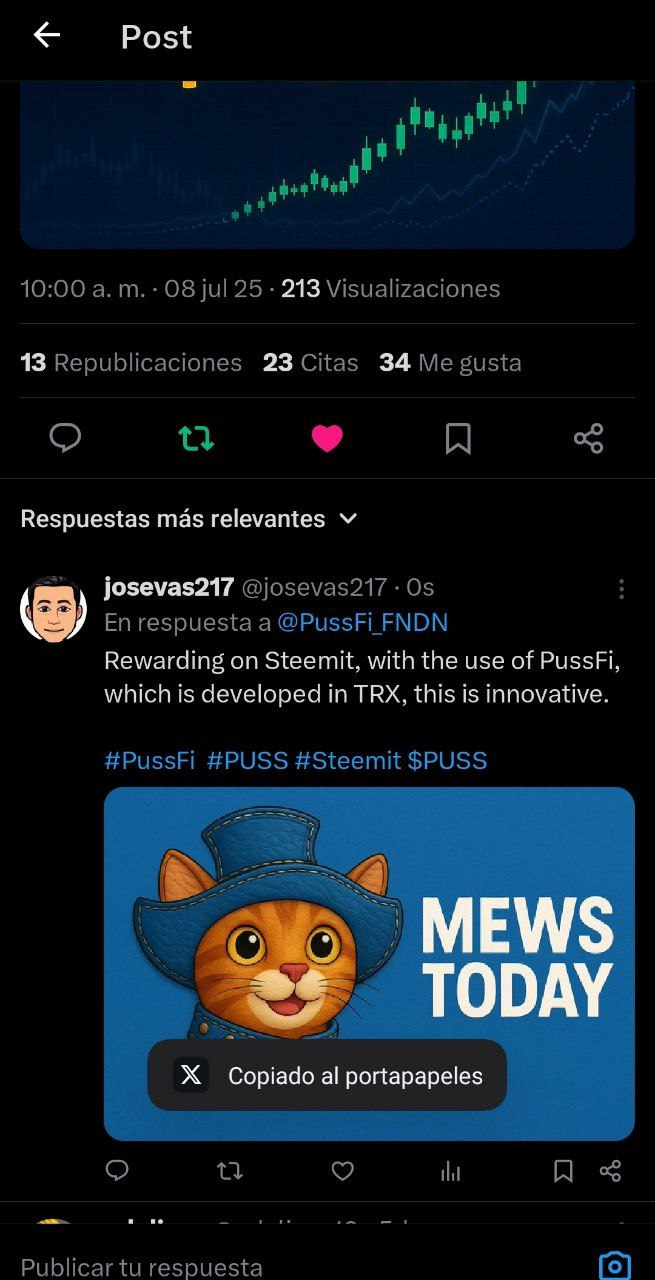655x1280 pixels.
Task: Go back using the top arrow
Action: (47, 36)
